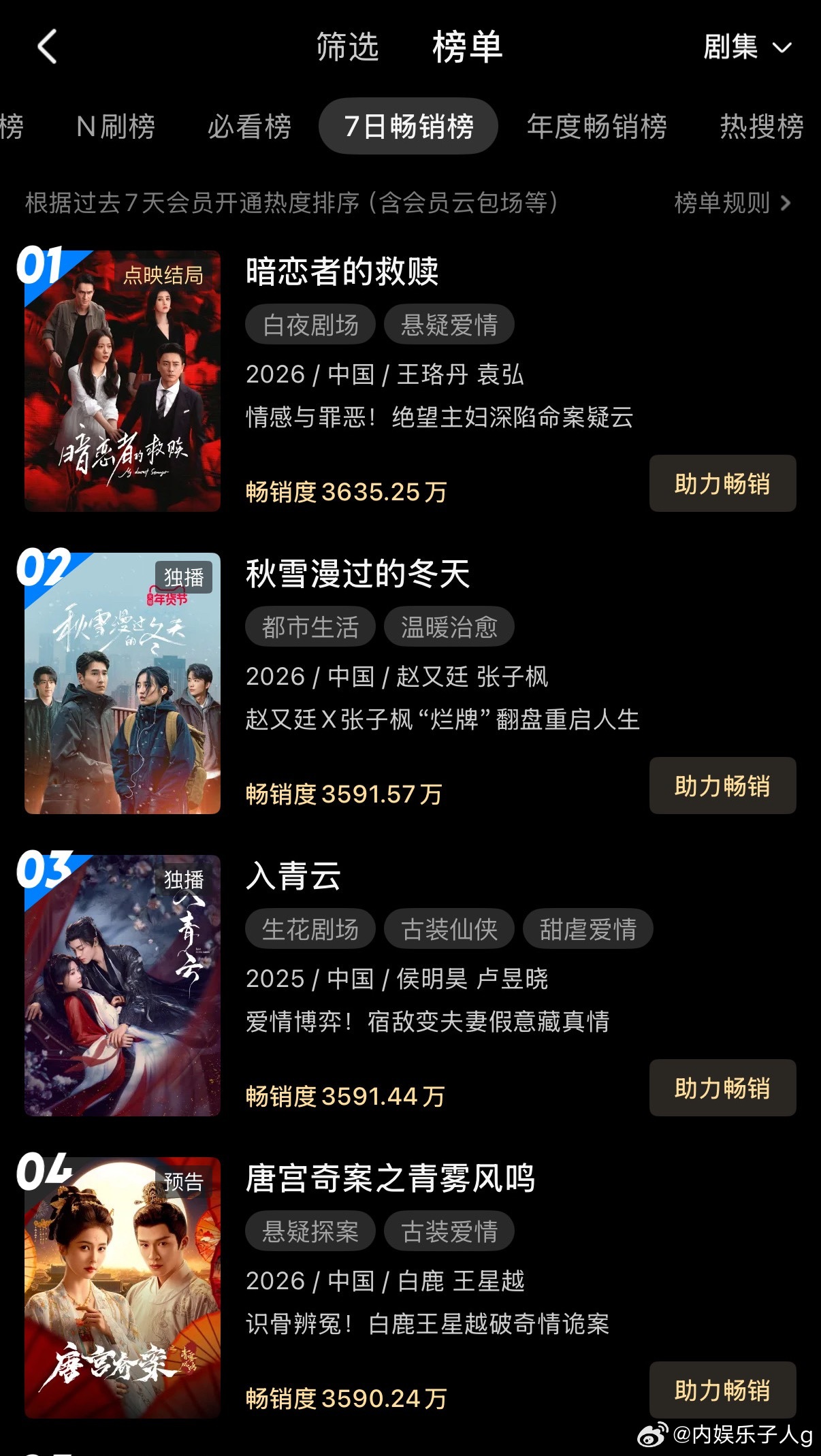Open the 年度畅销榜 tab
The height and width of the screenshot is (1456, 821).
[596, 127]
